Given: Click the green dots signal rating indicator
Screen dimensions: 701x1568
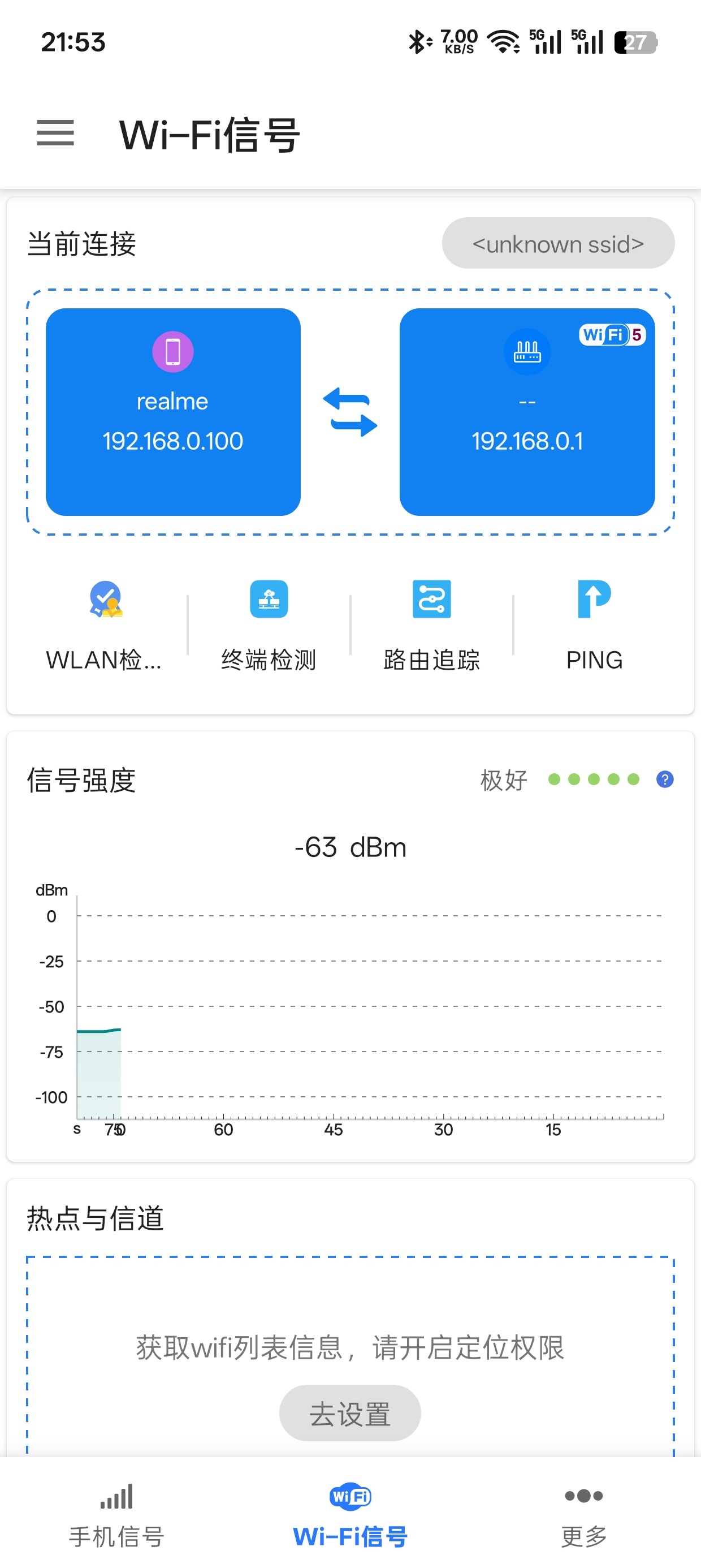Looking at the screenshot, I should (593, 778).
